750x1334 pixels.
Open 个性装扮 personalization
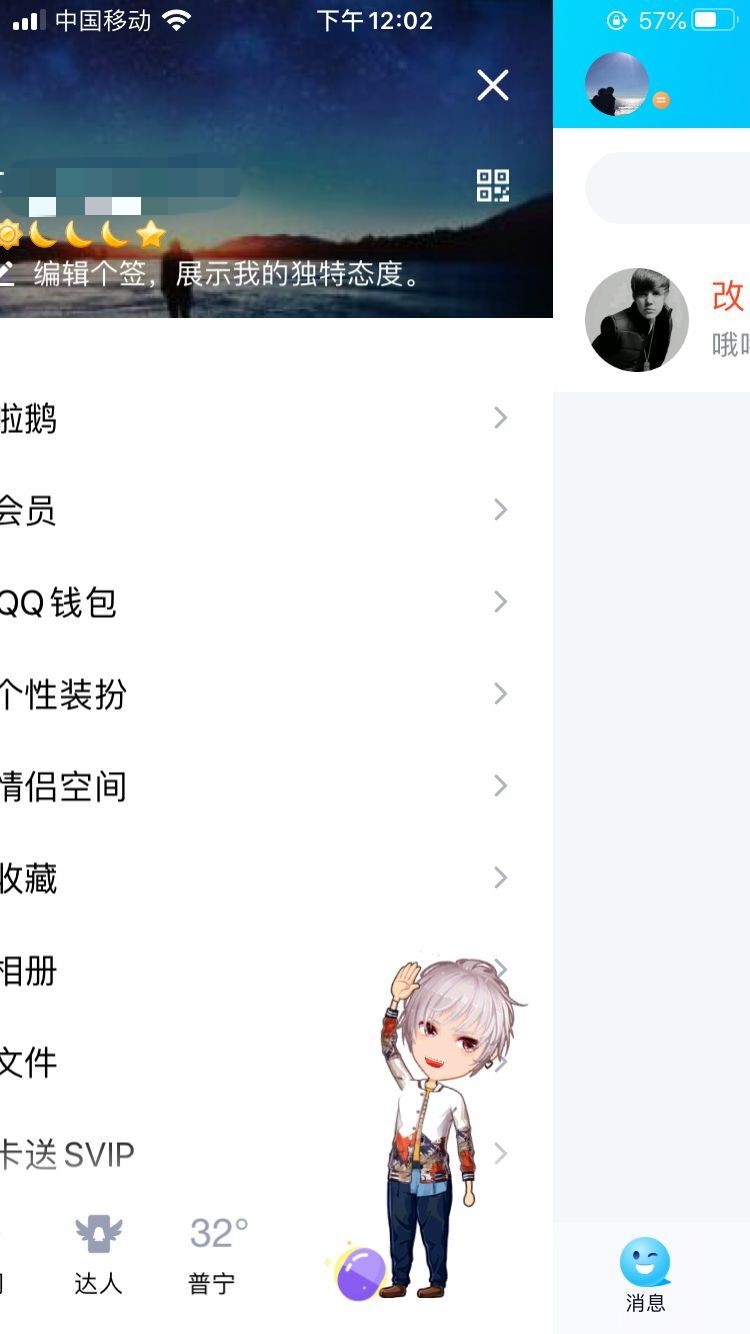(x=250, y=695)
